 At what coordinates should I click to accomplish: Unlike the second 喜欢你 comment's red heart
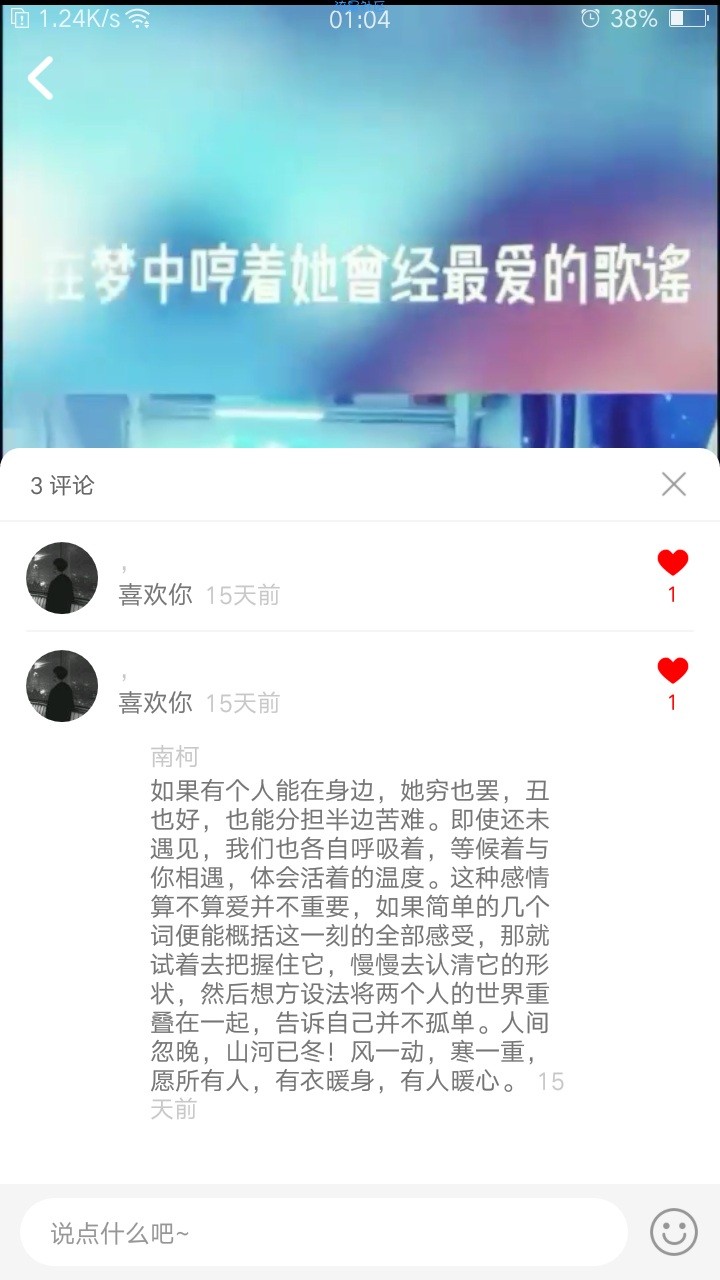point(674,670)
